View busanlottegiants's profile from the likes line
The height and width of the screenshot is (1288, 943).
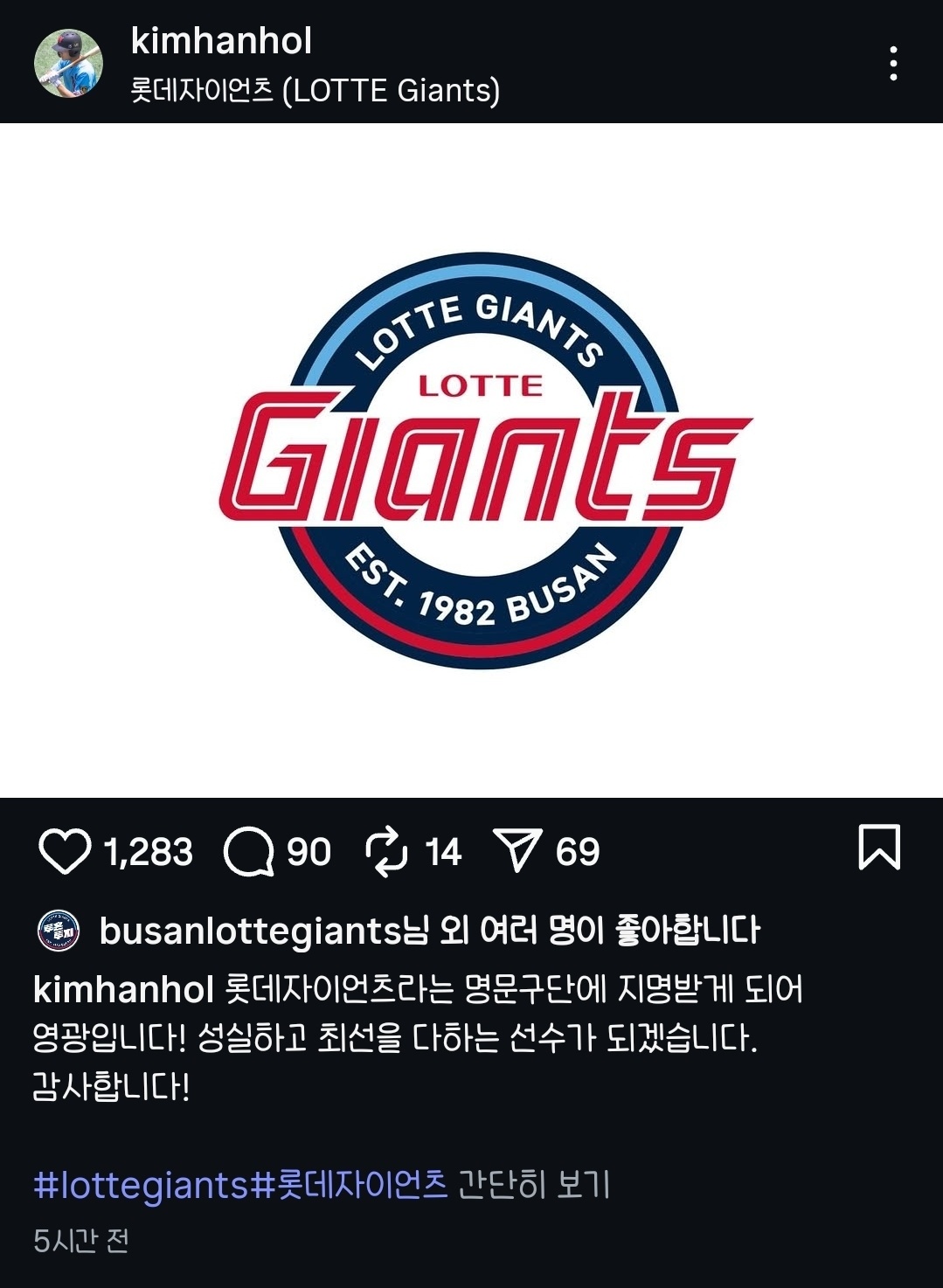[x=250, y=931]
